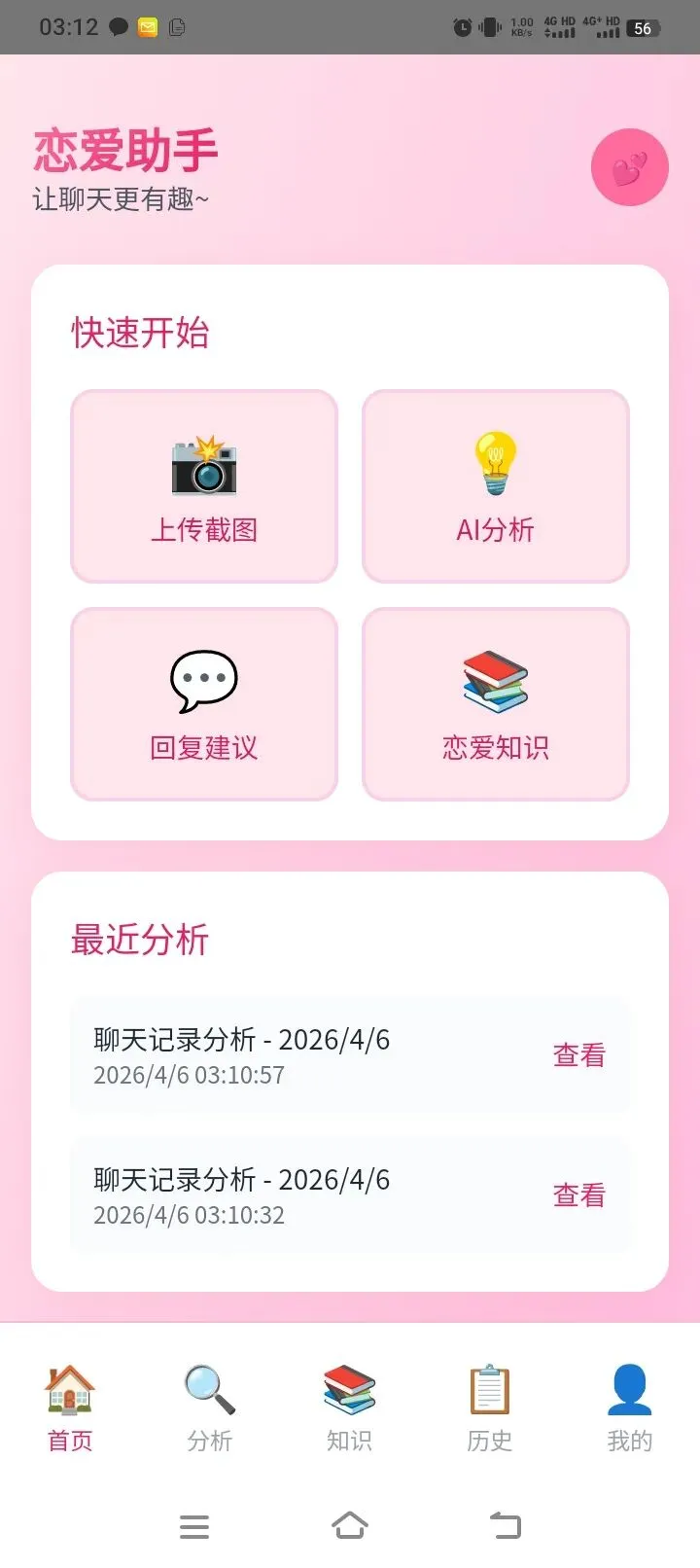View the analysis from 03:10:57
The height and width of the screenshot is (1568, 700).
578,1055
